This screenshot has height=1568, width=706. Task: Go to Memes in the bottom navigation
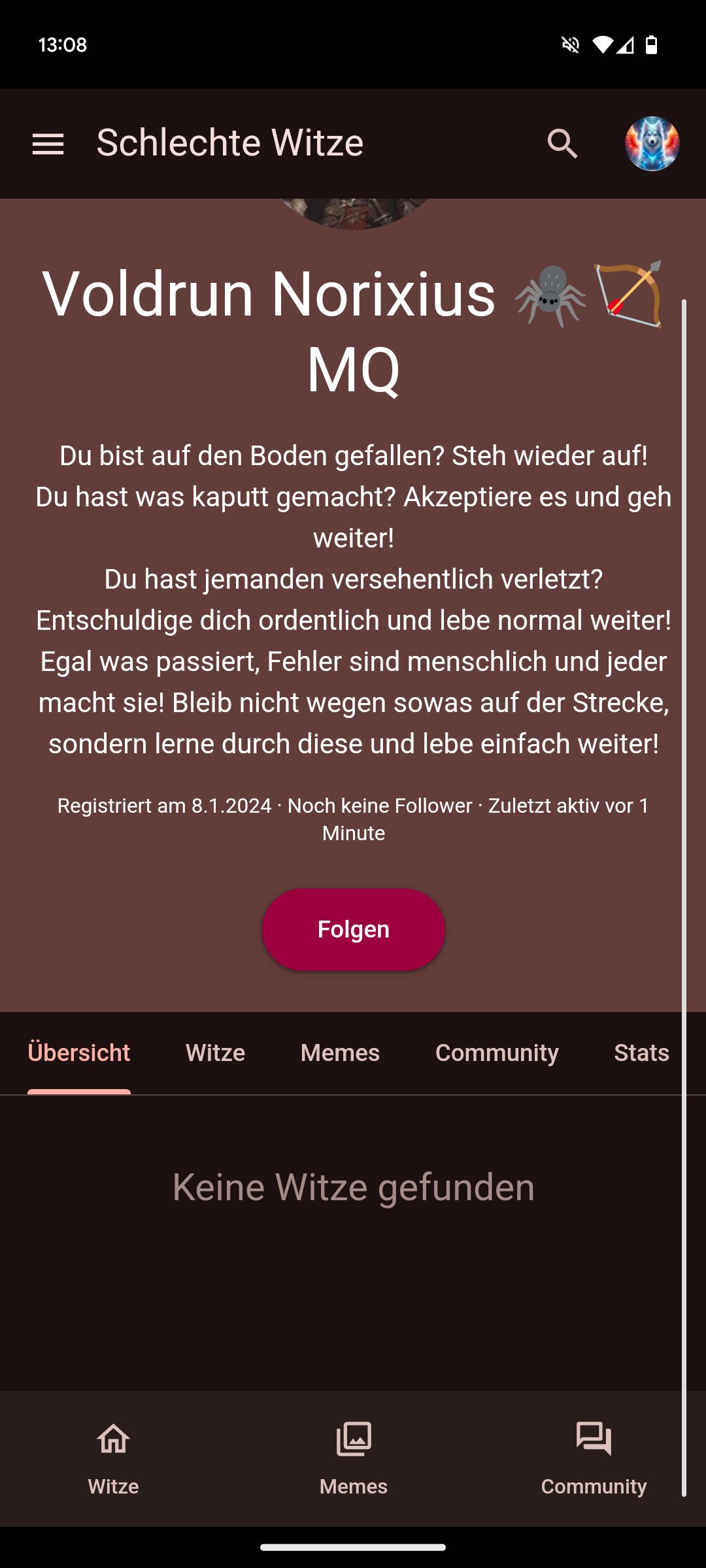pyautogui.click(x=353, y=1458)
